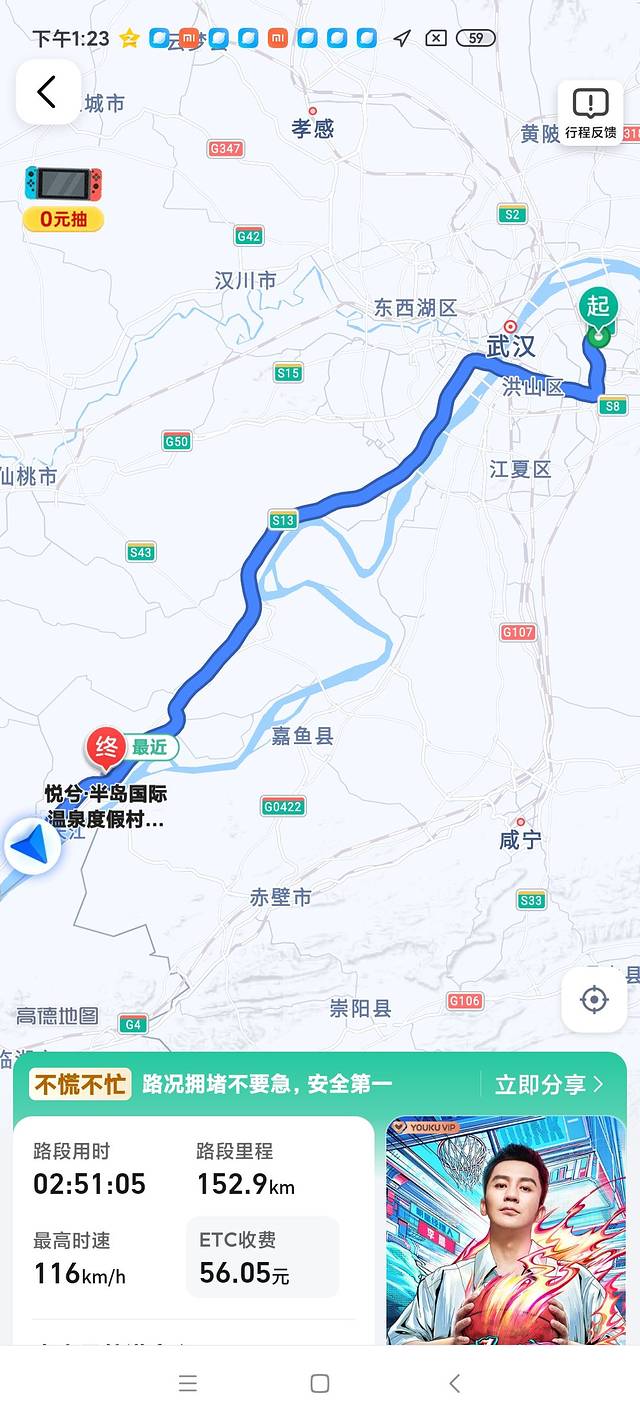
Task: Open the 0元抽 Switch giveaway banner
Action: coord(64,198)
